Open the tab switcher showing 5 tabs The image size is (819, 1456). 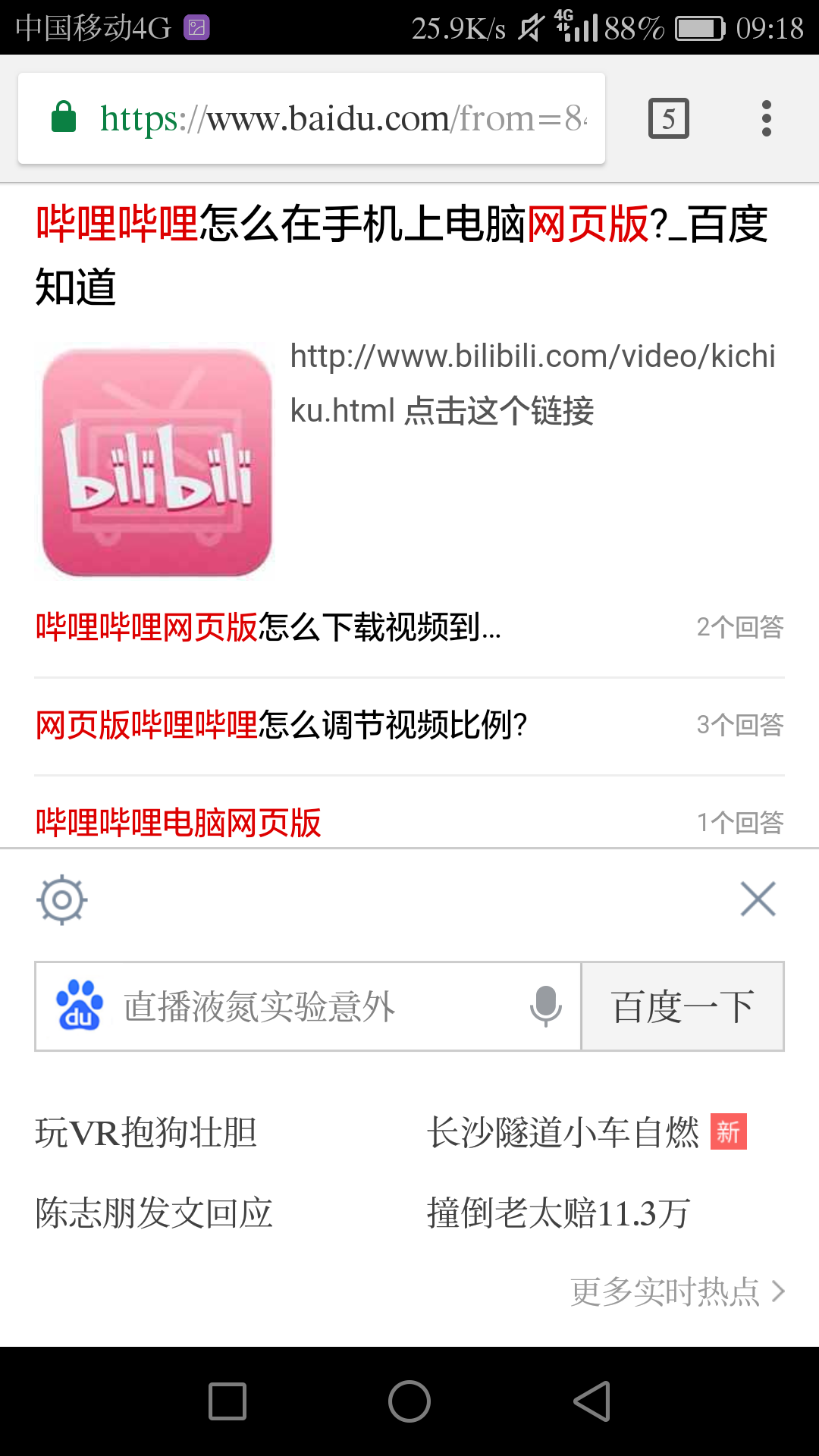[x=668, y=118]
